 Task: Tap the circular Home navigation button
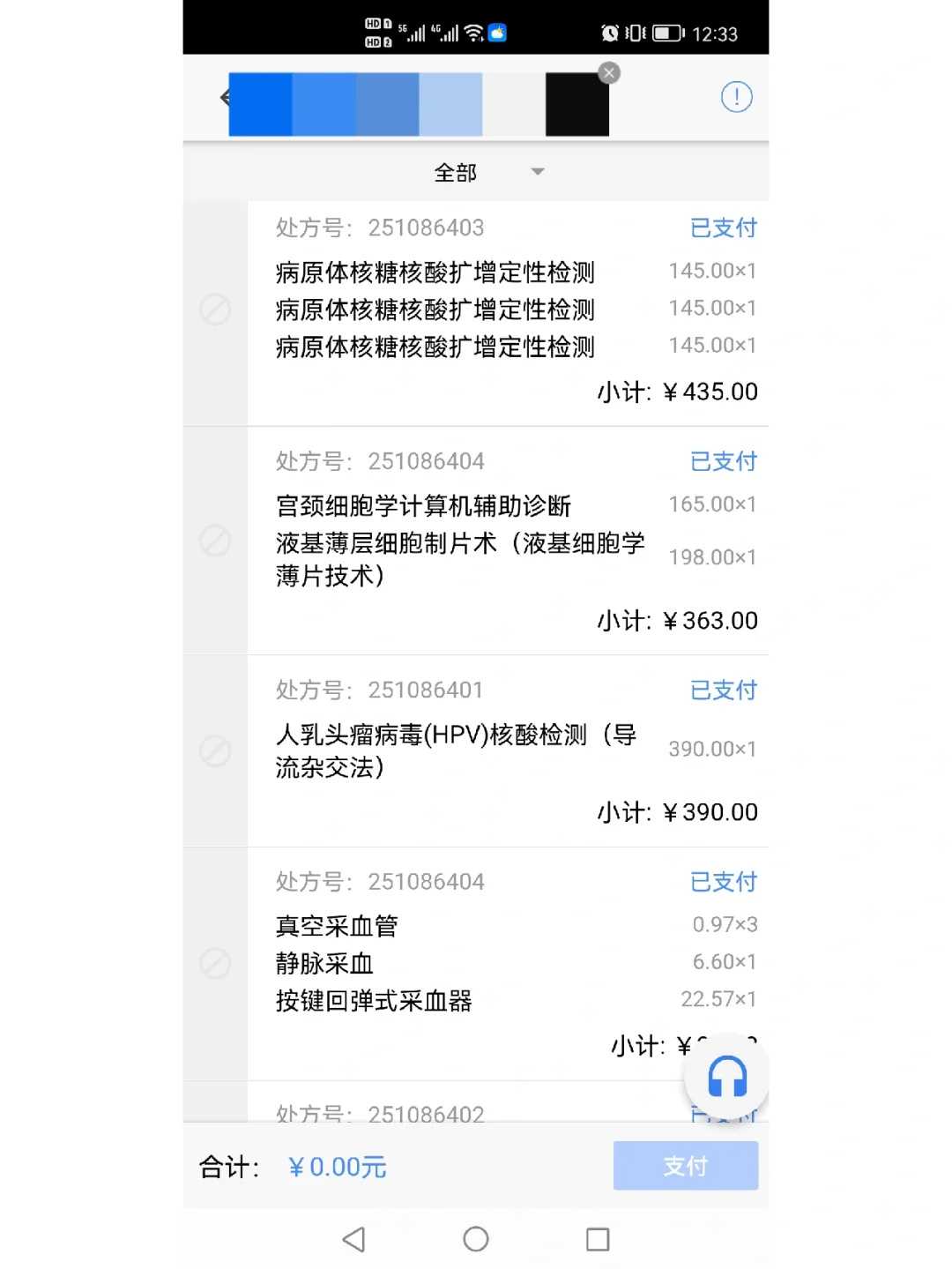(475, 1239)
